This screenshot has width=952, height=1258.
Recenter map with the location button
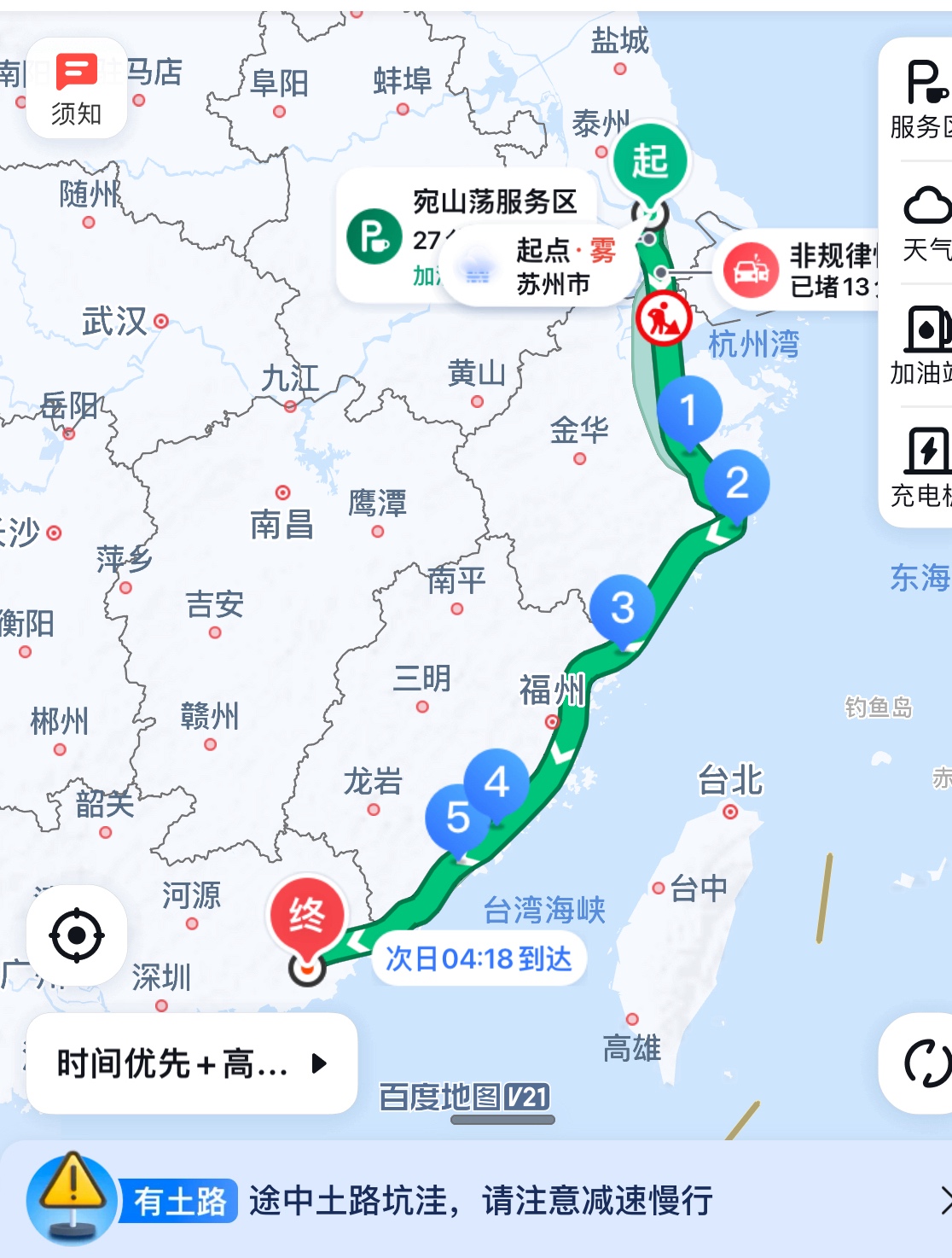77,935
